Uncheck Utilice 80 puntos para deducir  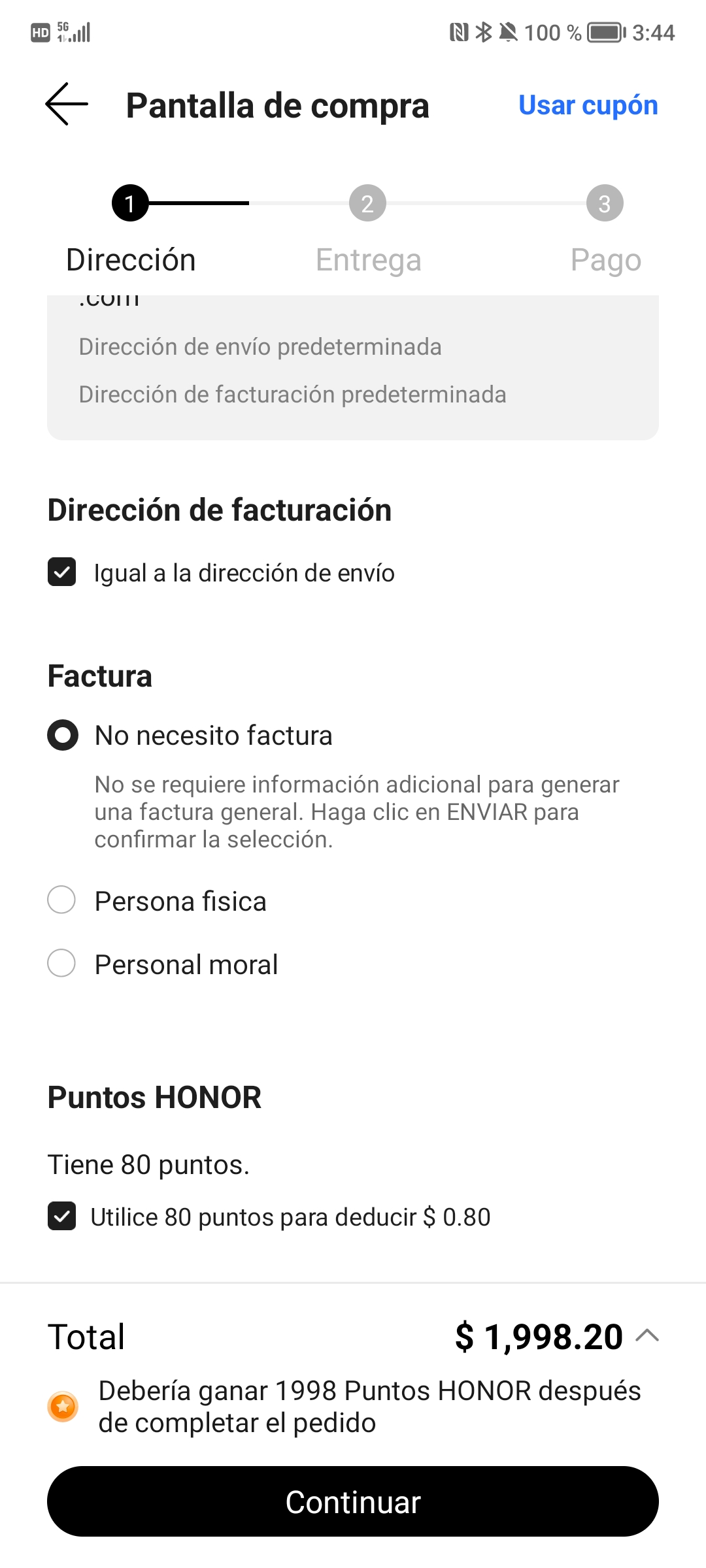[x=62, y=1217]
